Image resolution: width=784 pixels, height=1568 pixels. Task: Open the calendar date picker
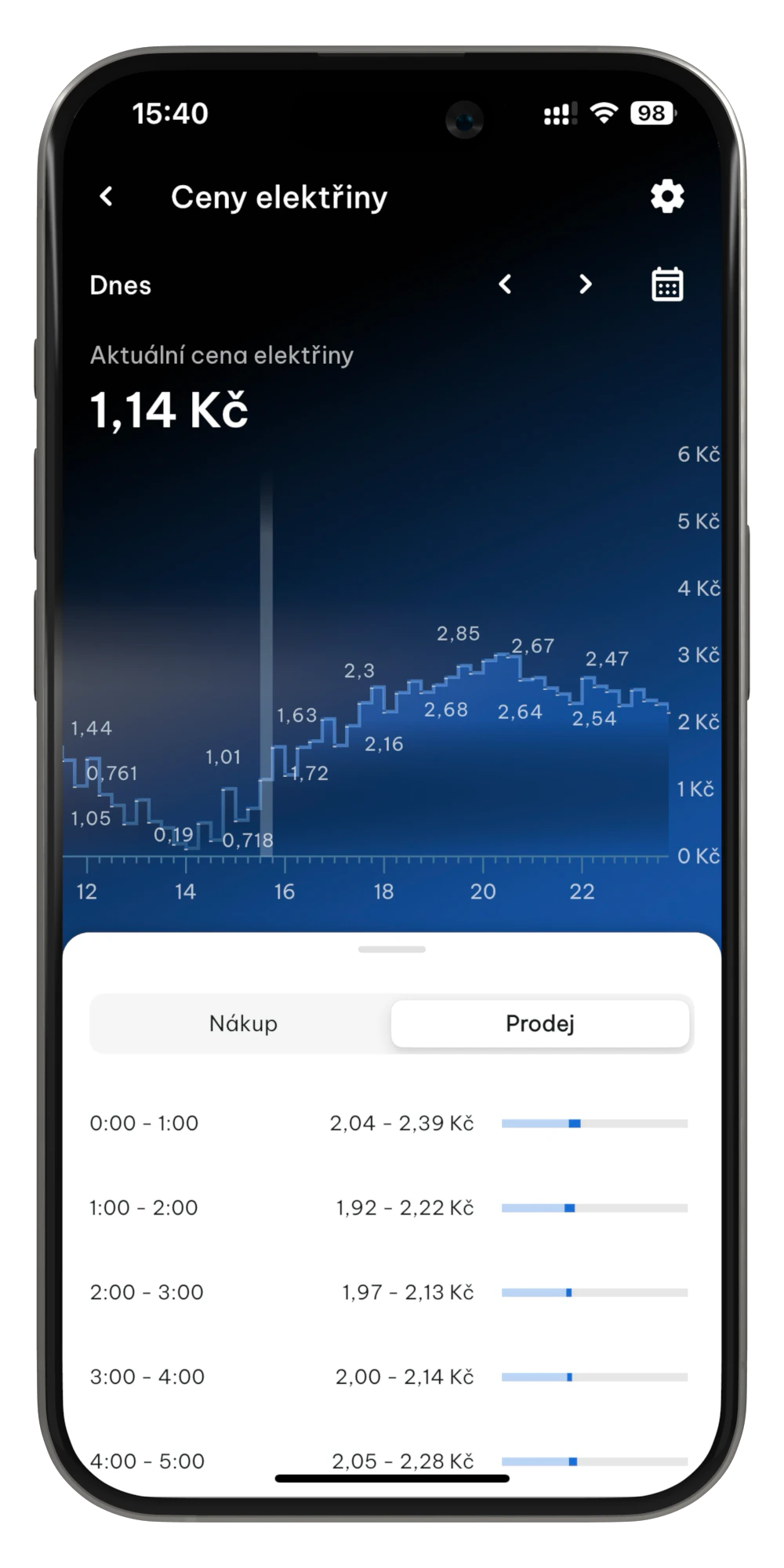coord(667,284)
